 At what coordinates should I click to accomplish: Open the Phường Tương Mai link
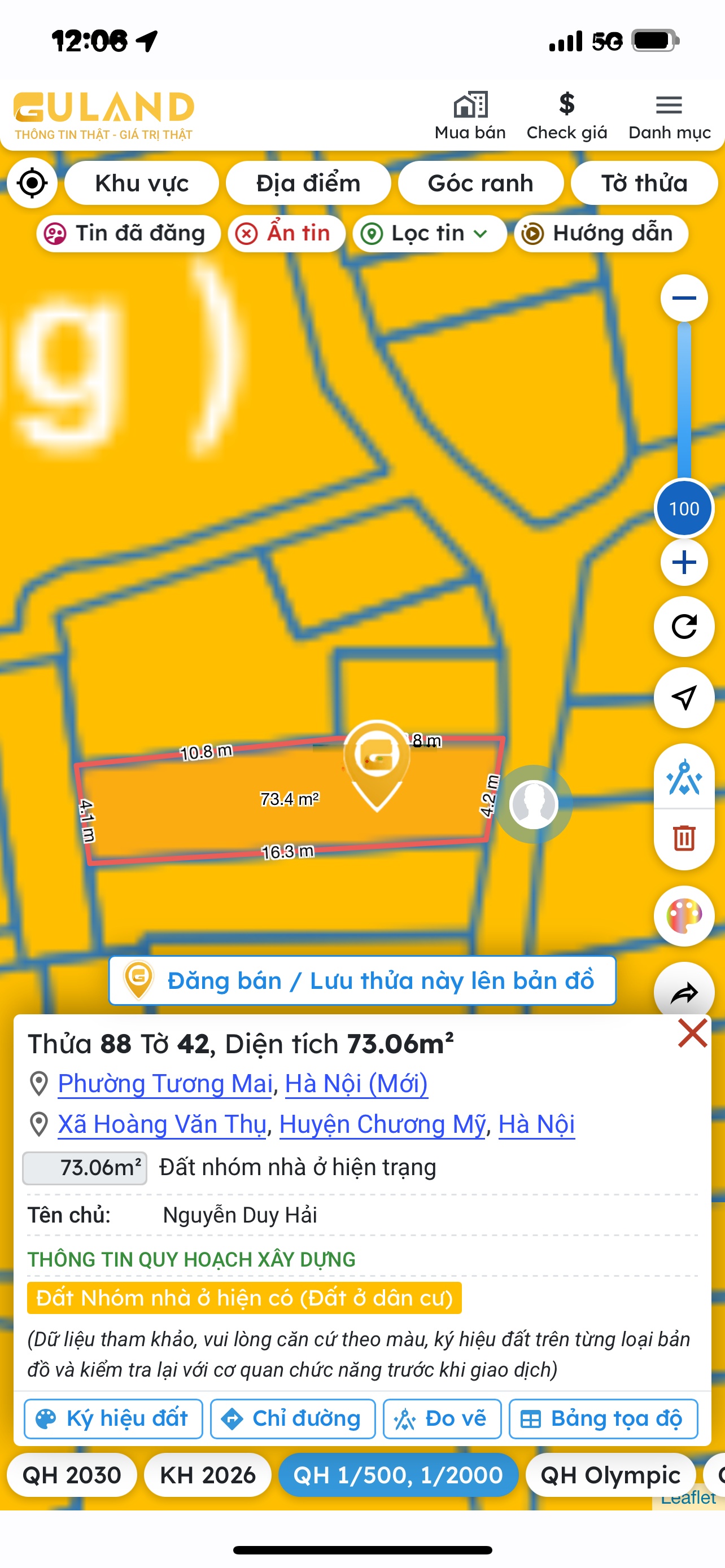click(x=165, y=1084)
